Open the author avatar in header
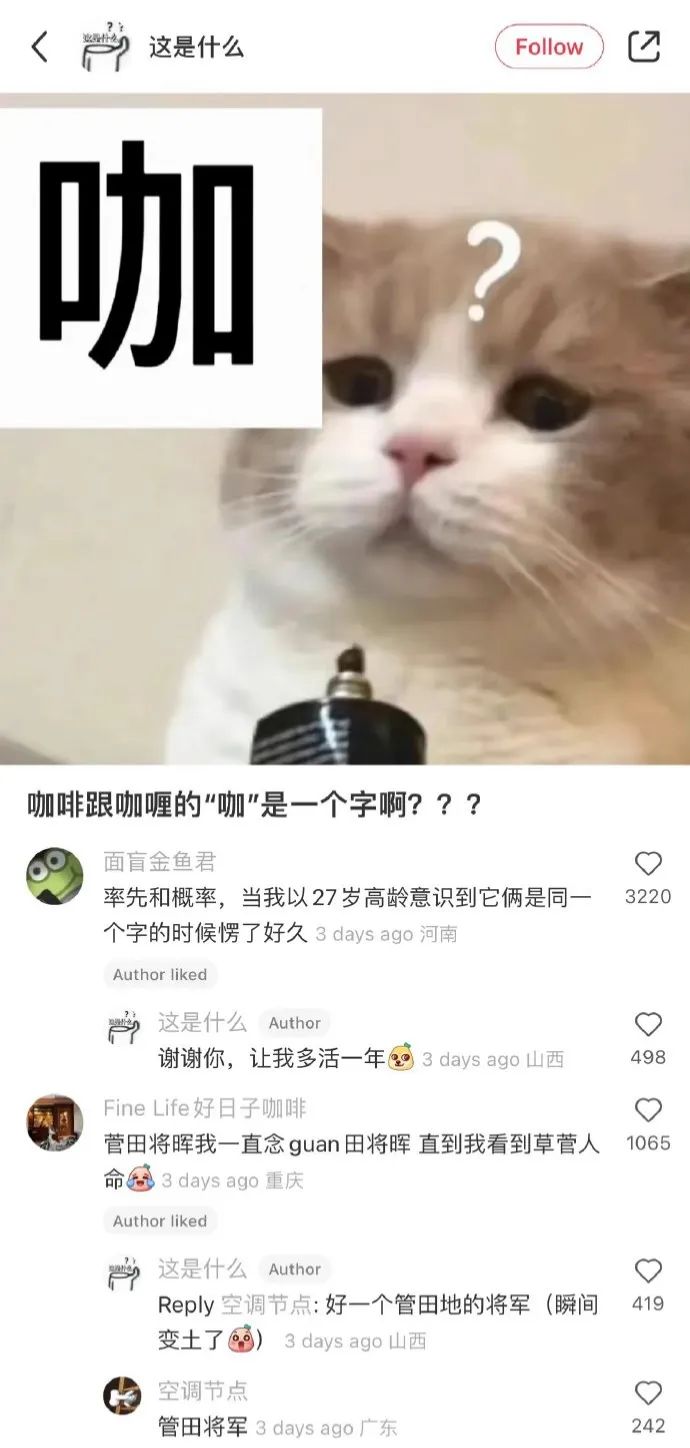Viewport: 690px width, 1448px height. click(105, 47)
